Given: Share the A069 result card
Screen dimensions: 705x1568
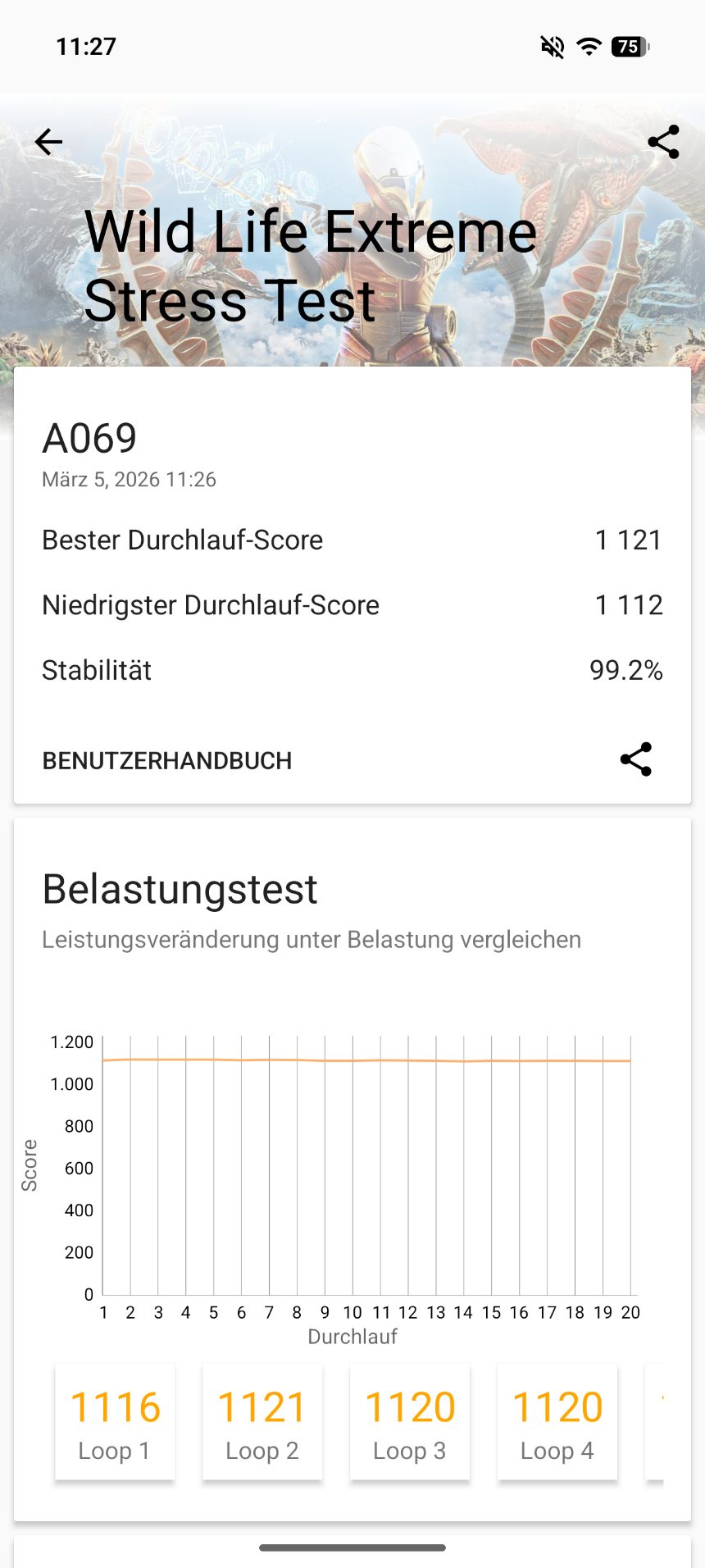Looking at the screenshot, I should (636, 759).
